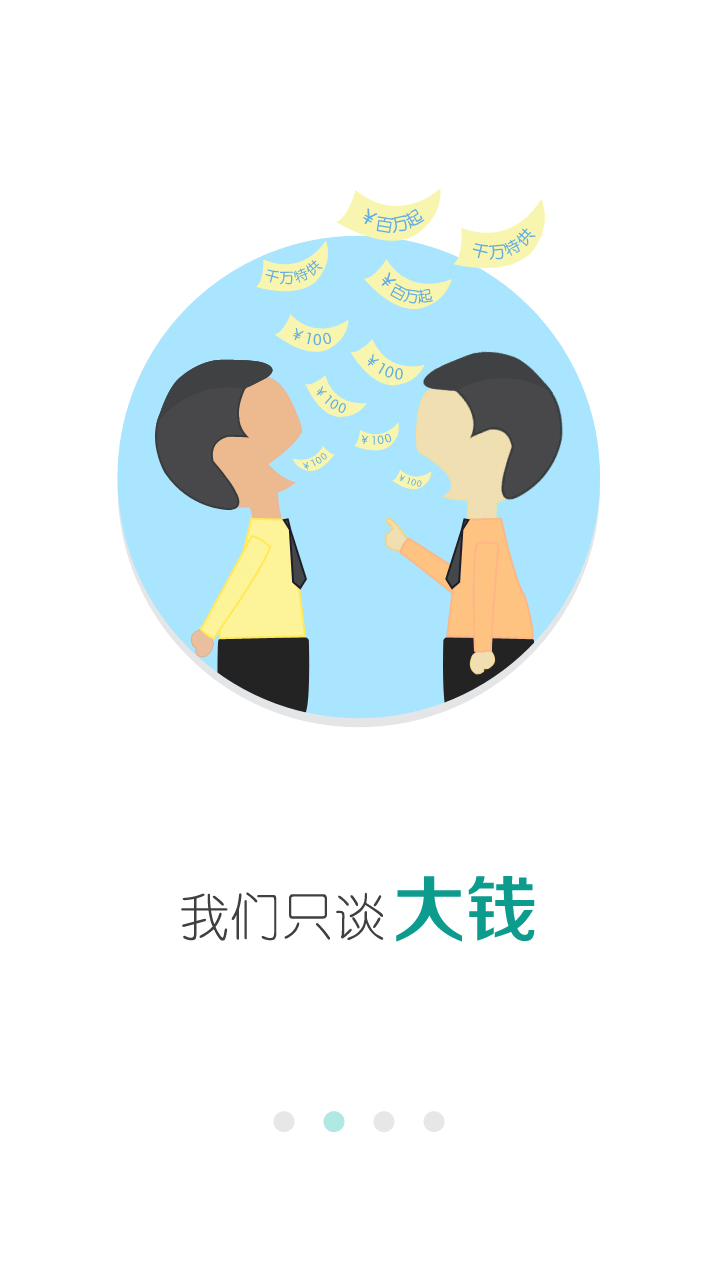Click the ¥100 banknote near the left man's mouth
Viewport: 720px width, 1280px height.
[x=313, y=460]
